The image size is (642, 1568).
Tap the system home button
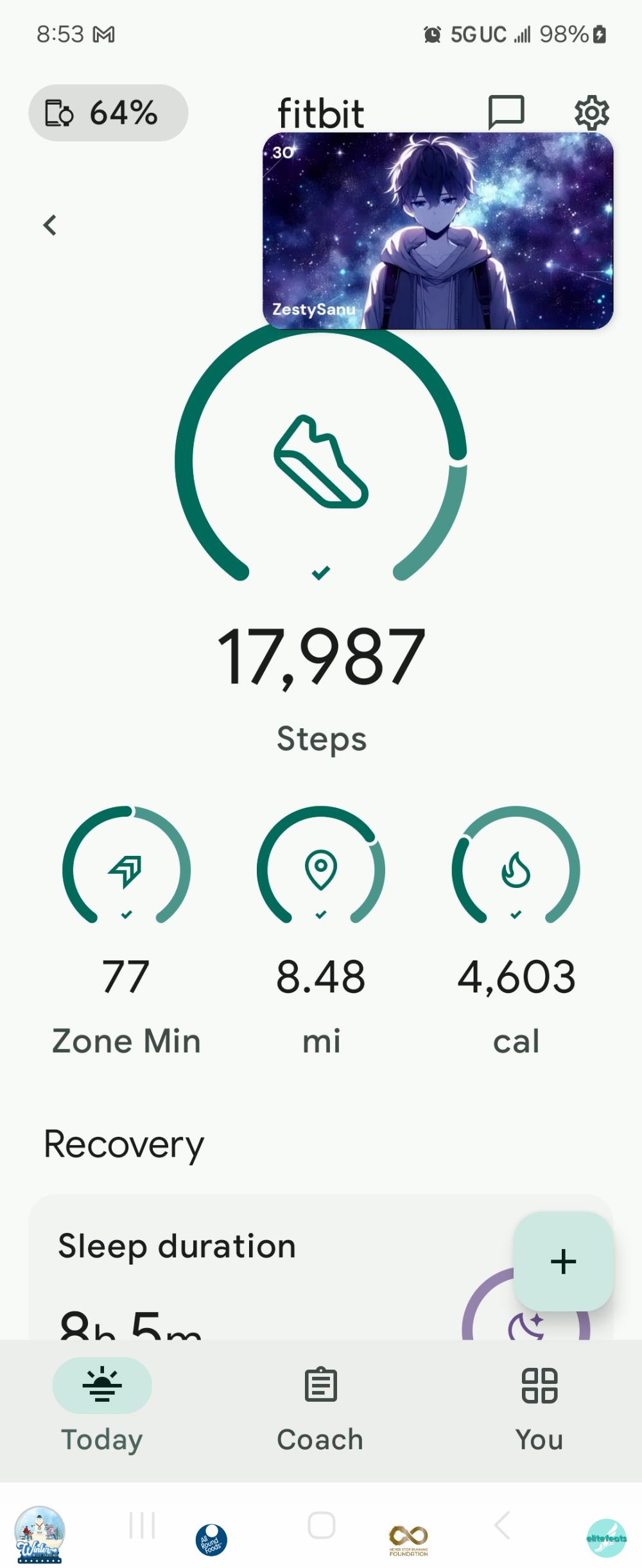tap(321, 1525)
